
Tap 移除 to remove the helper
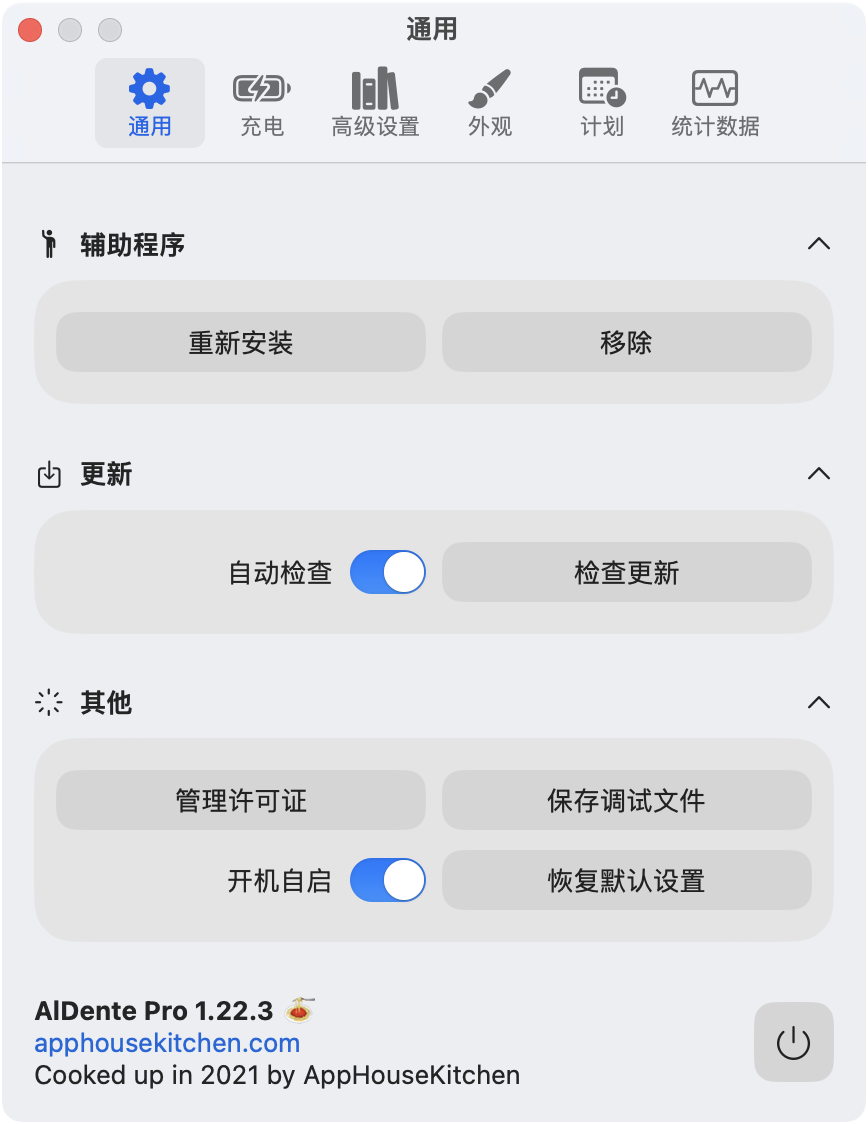(627, 343)
